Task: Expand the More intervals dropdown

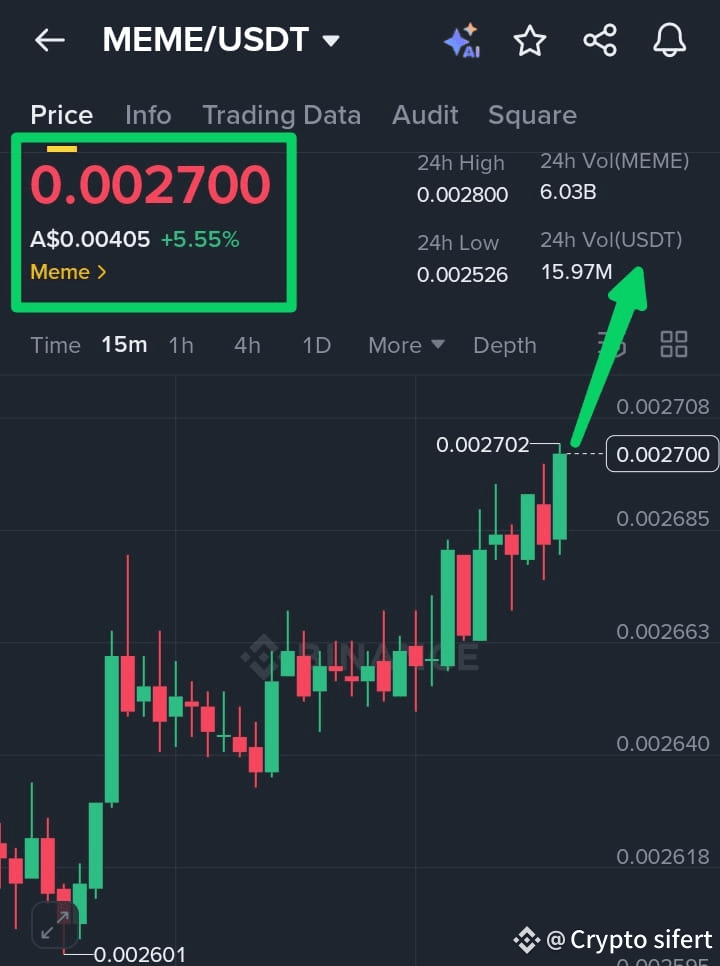Action: 406,345
